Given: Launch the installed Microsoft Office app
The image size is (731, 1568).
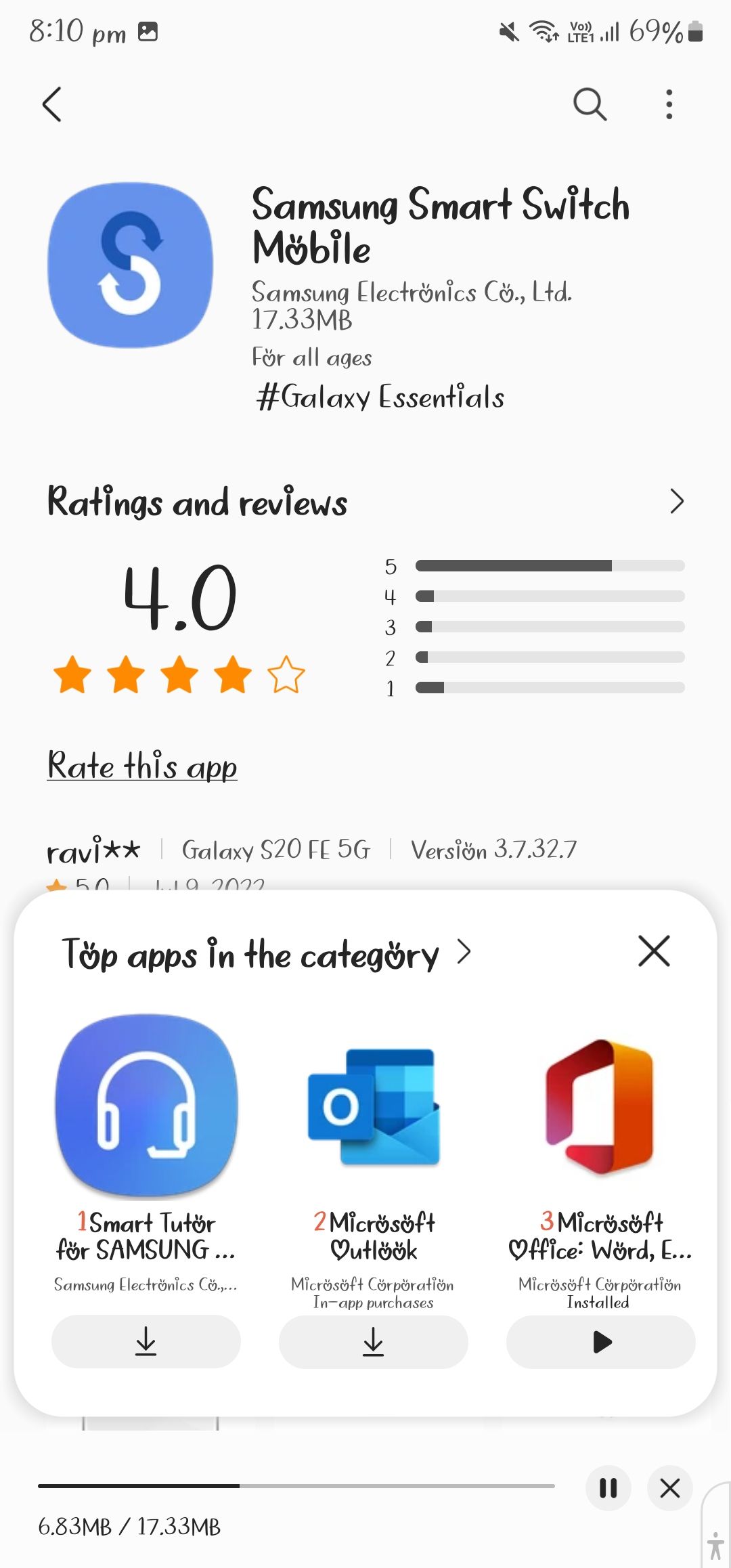Looking at the screenshot, I should click(600, 1343).
